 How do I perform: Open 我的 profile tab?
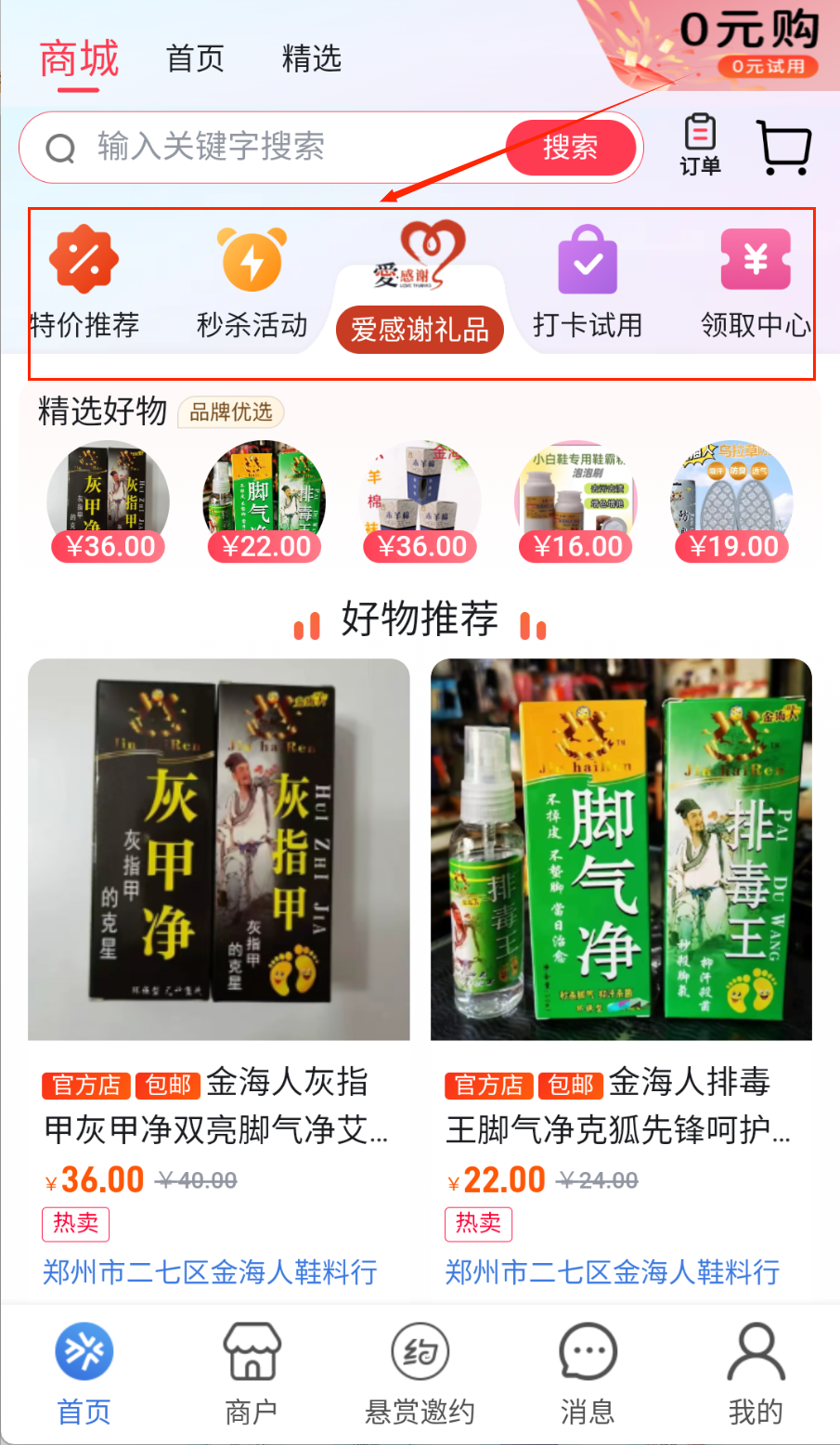pyautogui.click(x=756, y=1374)
